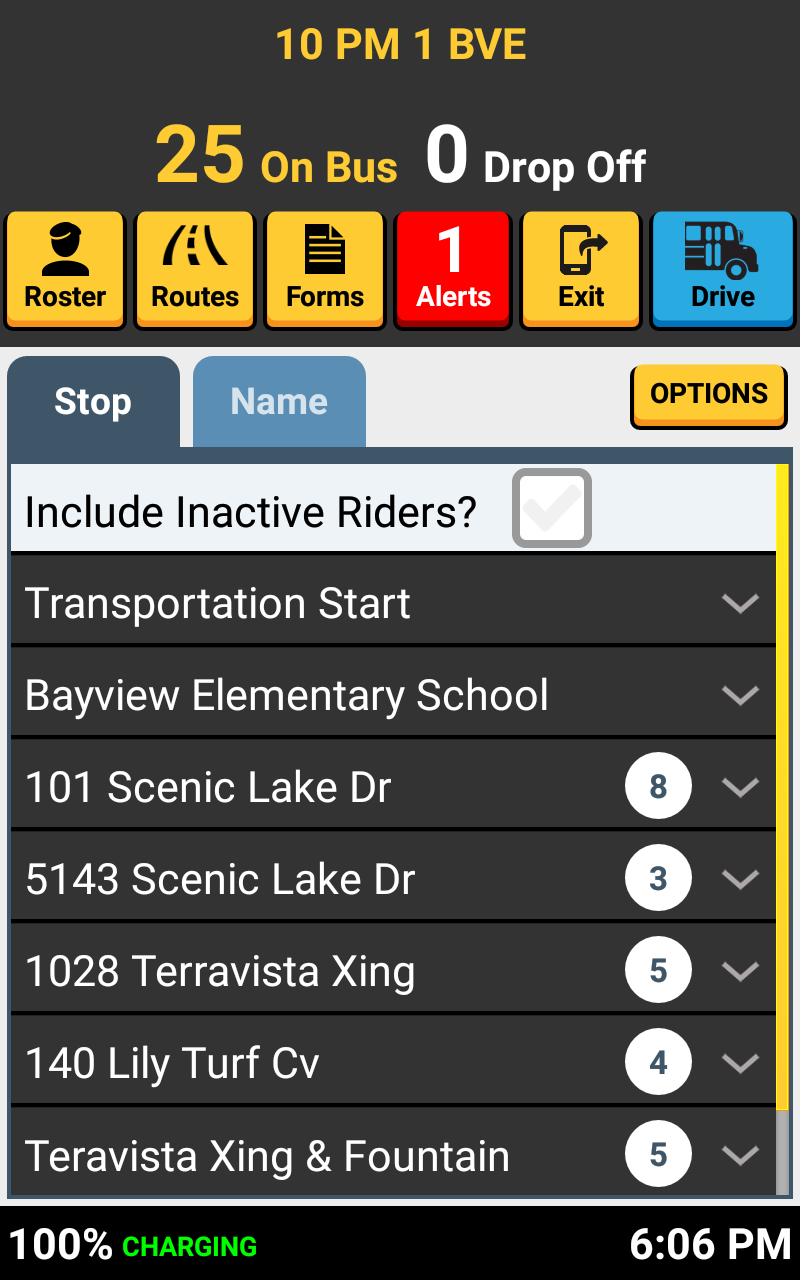Show riders at 5143 Scenic Lake Dr
This screenshot has width=800, height=1280.
(740, 879)
